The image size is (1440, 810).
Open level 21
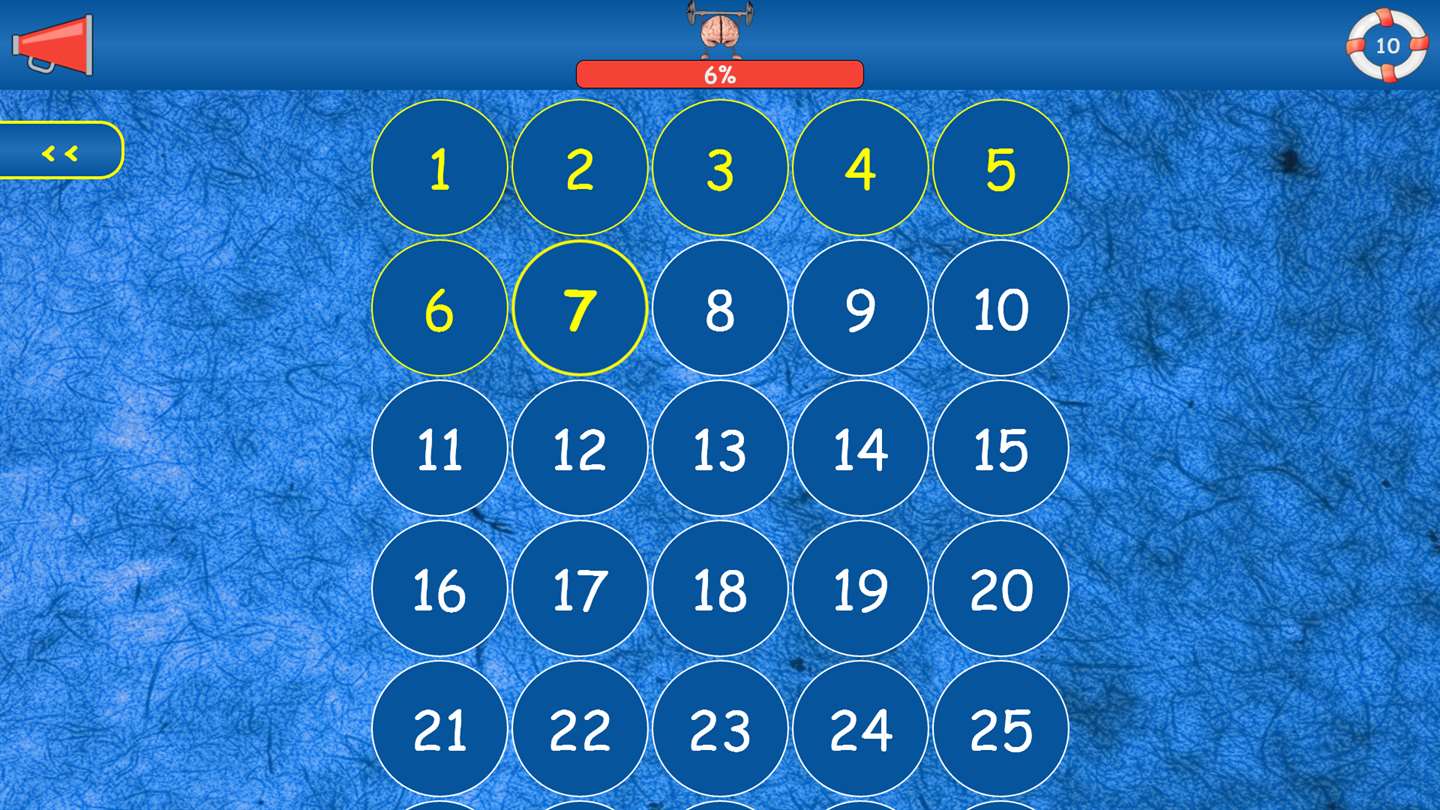tap(440, 728)
